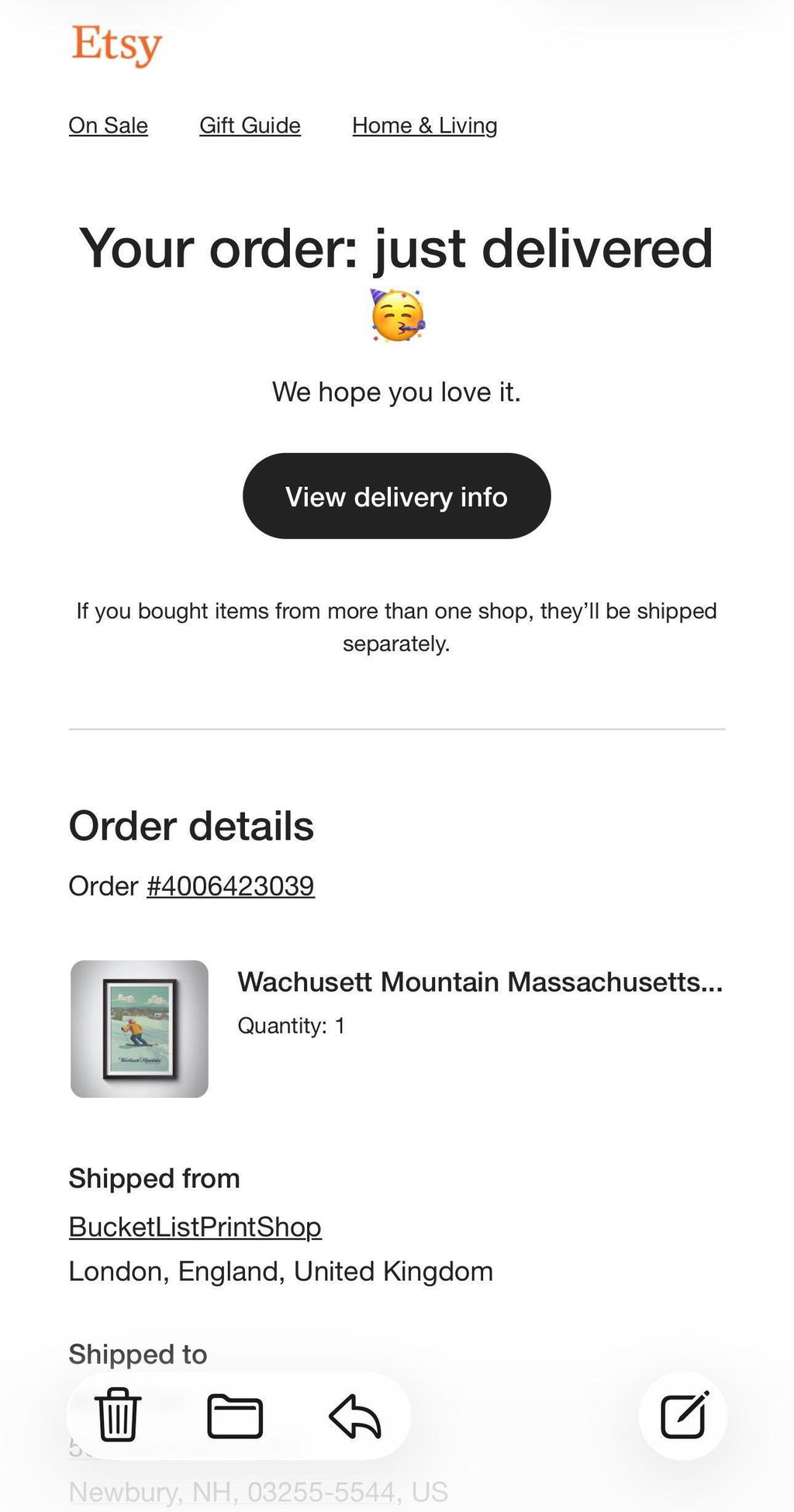Open the Home & Living link
794x1512 pixels.
coord(425,126)
